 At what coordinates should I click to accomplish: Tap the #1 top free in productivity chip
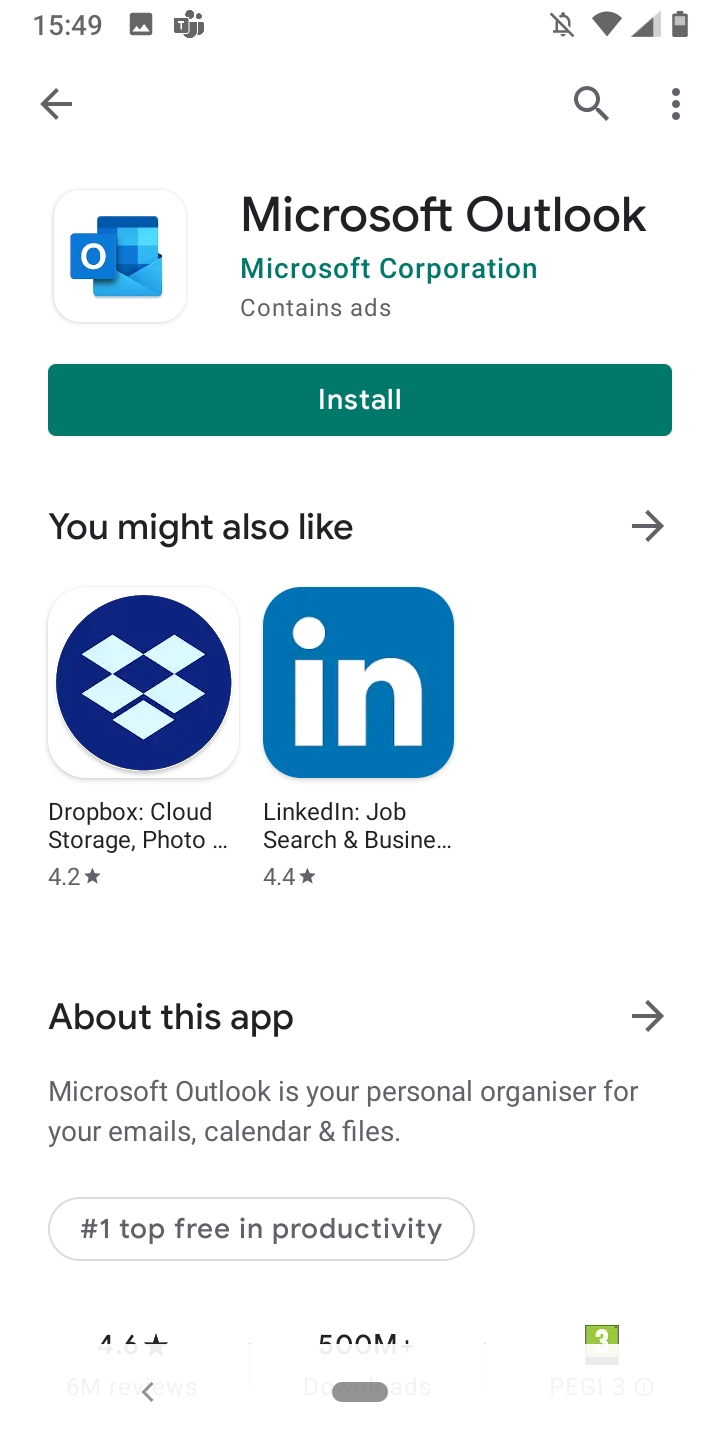(x=261, y=1228)
